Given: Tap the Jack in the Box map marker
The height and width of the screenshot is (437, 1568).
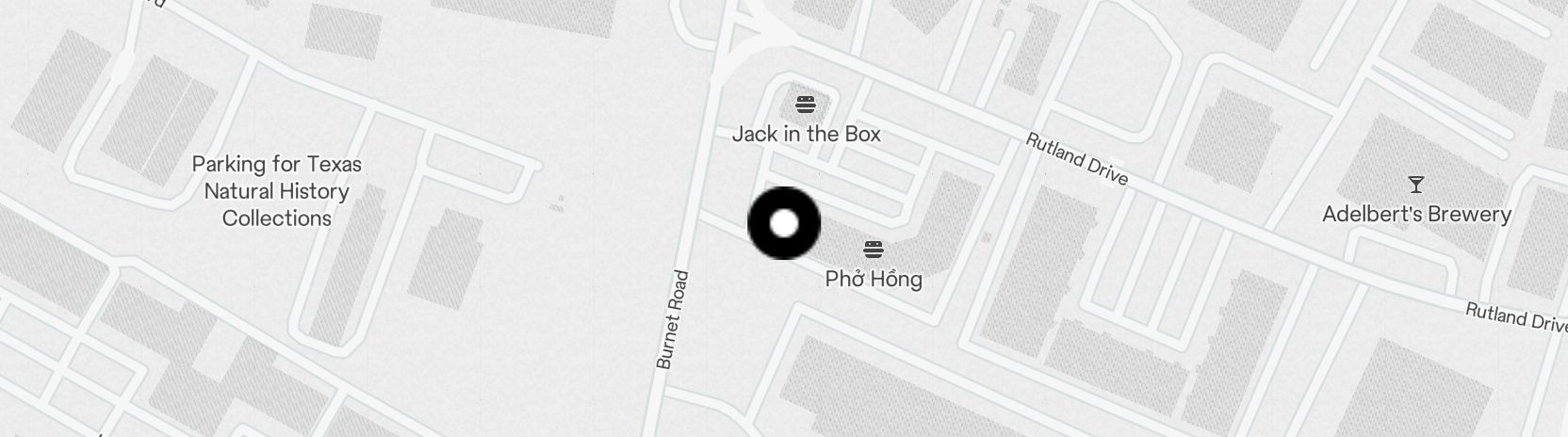Looking at the screenshot, I should click(805, 105).
